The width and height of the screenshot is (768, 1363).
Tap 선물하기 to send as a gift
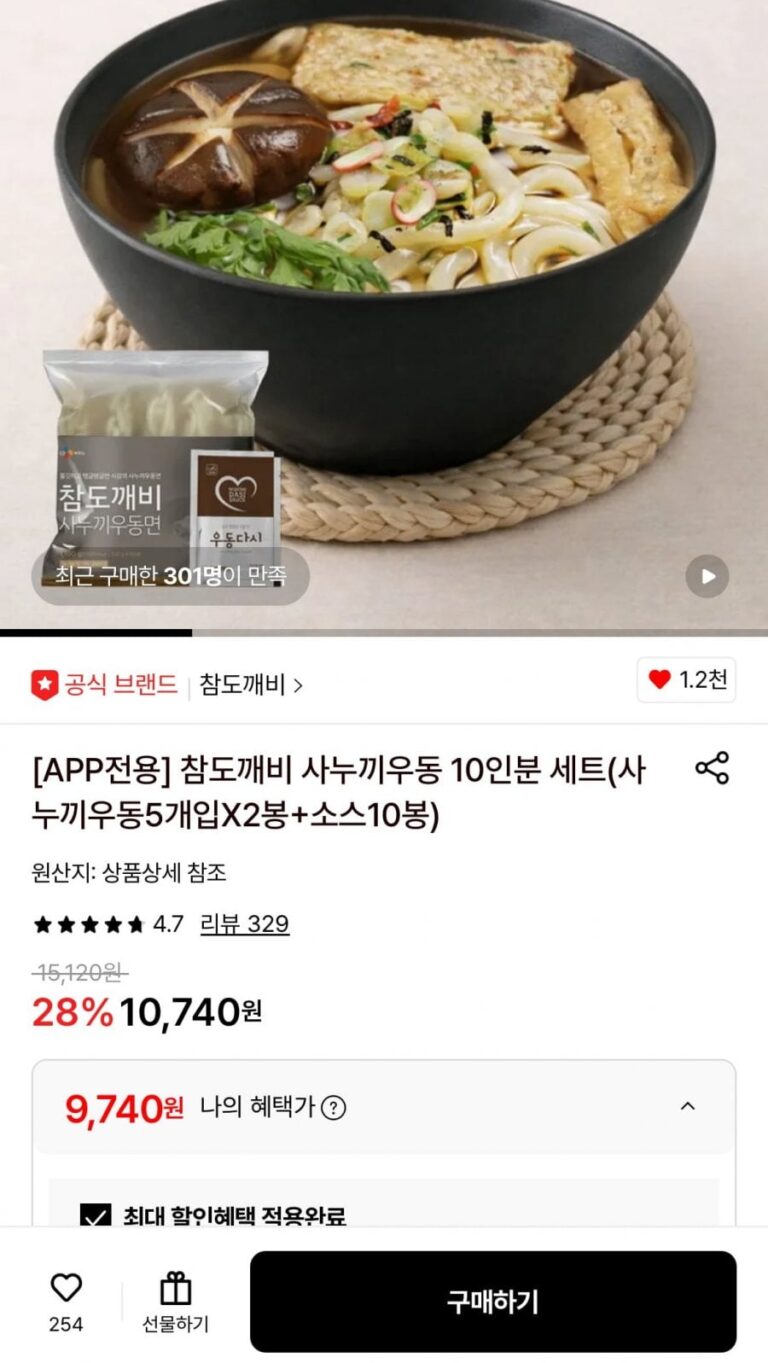(x=175, y=1302)
